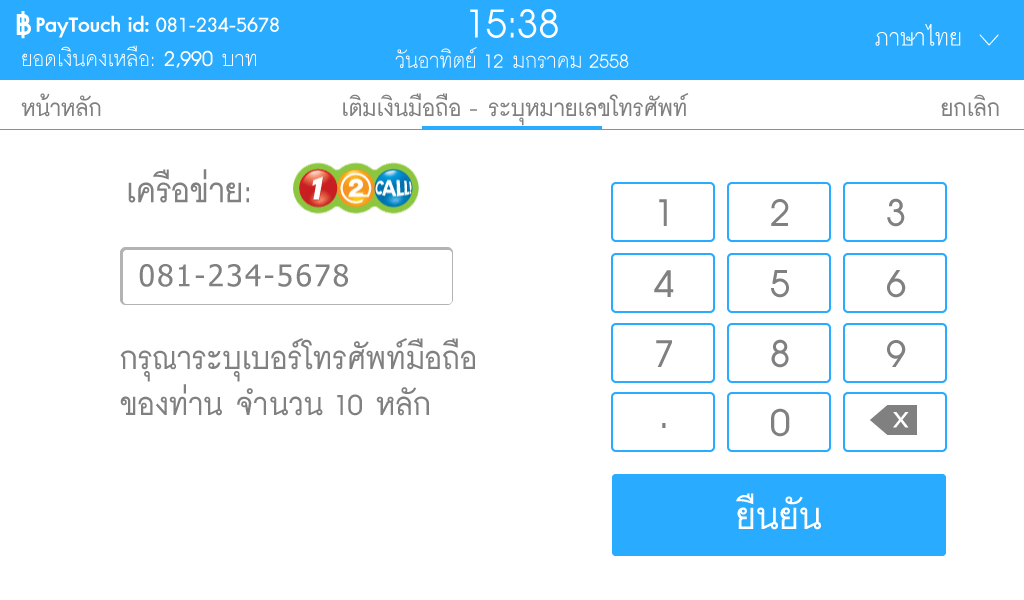Enter digit 0 on keypad
This screenshot has height=600, width=1024.
pyautogui.click(x=779, y=422)
